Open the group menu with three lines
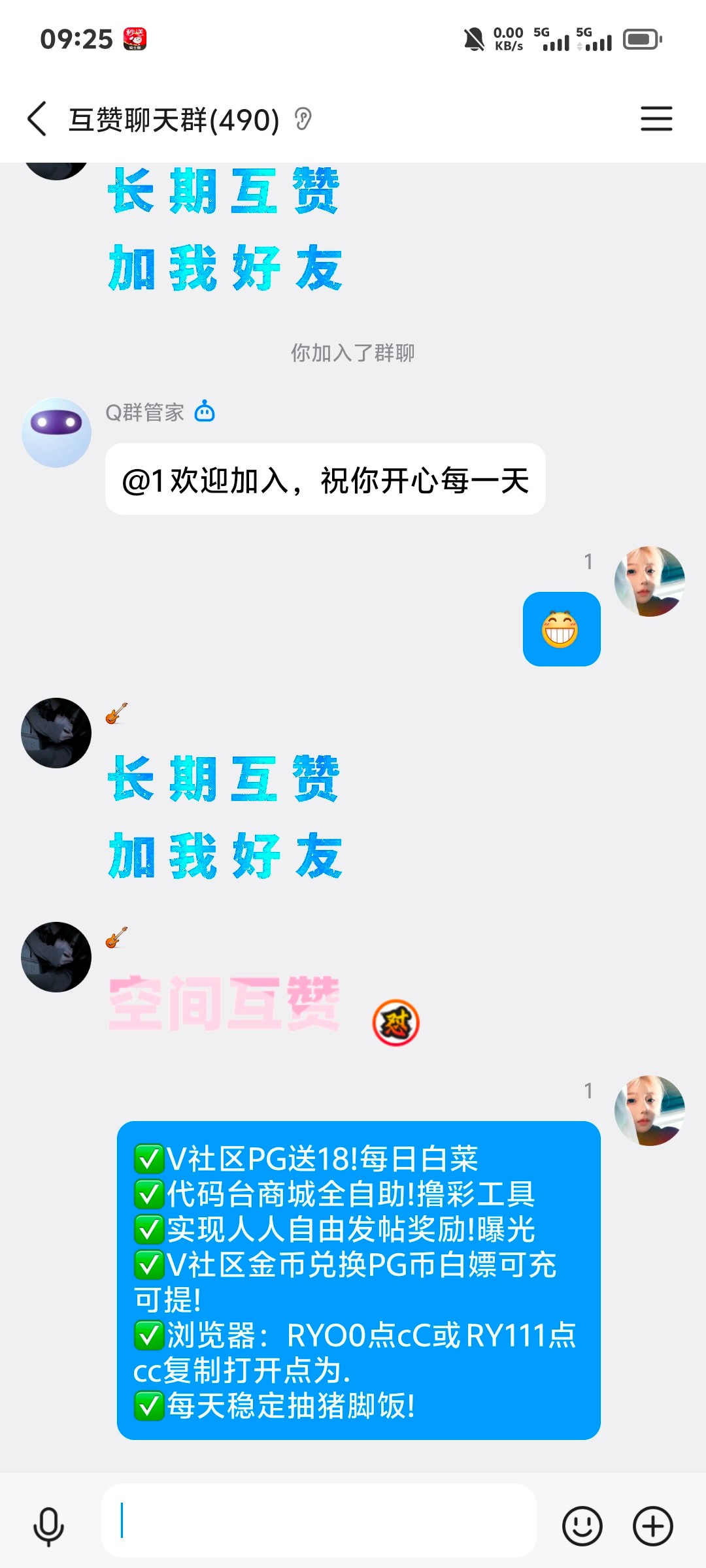706x1568 pixels. coord(656,119)
